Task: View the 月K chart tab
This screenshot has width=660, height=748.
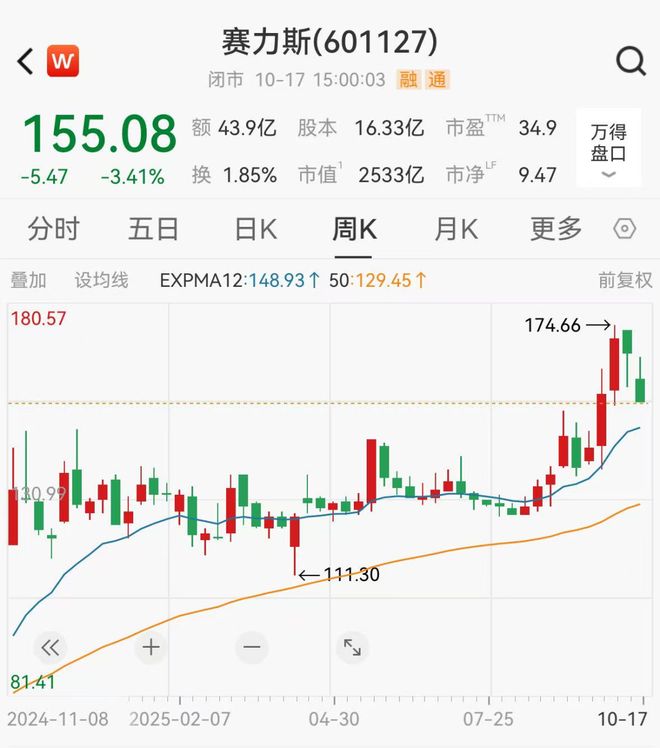Action: coord(456,229)
